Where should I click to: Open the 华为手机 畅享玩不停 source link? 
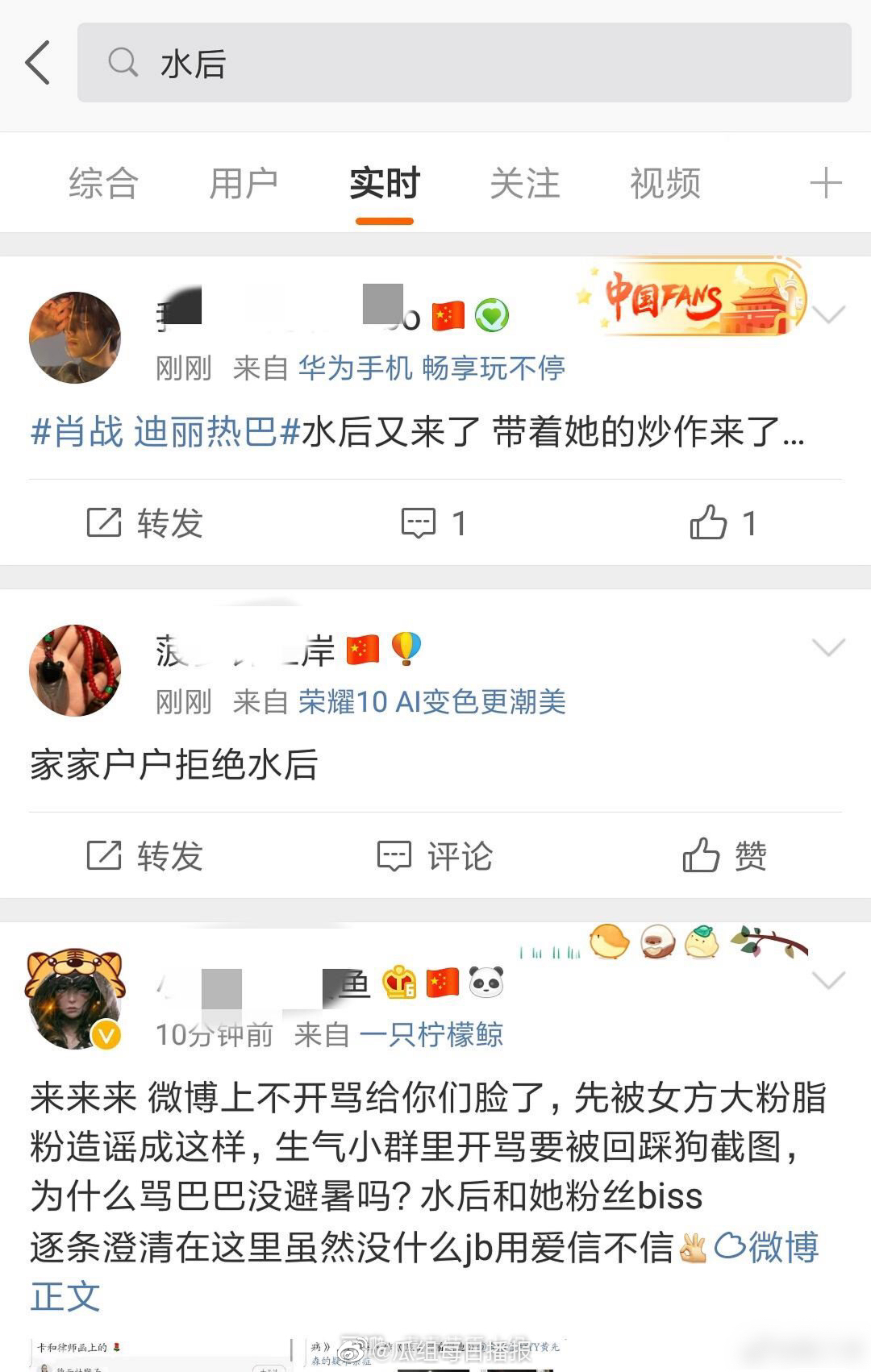pos(431,368)
